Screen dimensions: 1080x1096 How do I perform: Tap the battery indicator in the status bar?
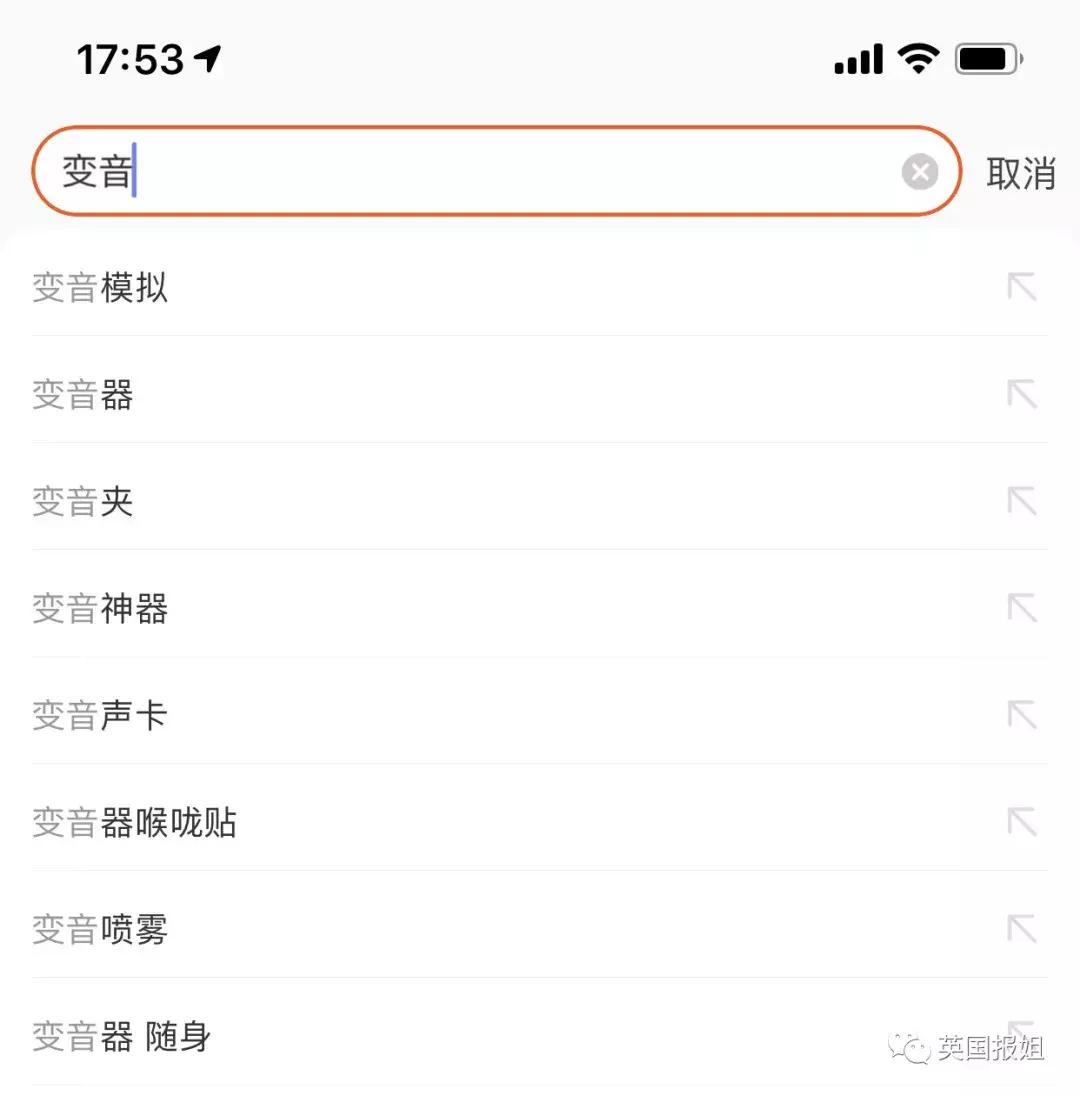pyautogui.click(x=985, y=59)
